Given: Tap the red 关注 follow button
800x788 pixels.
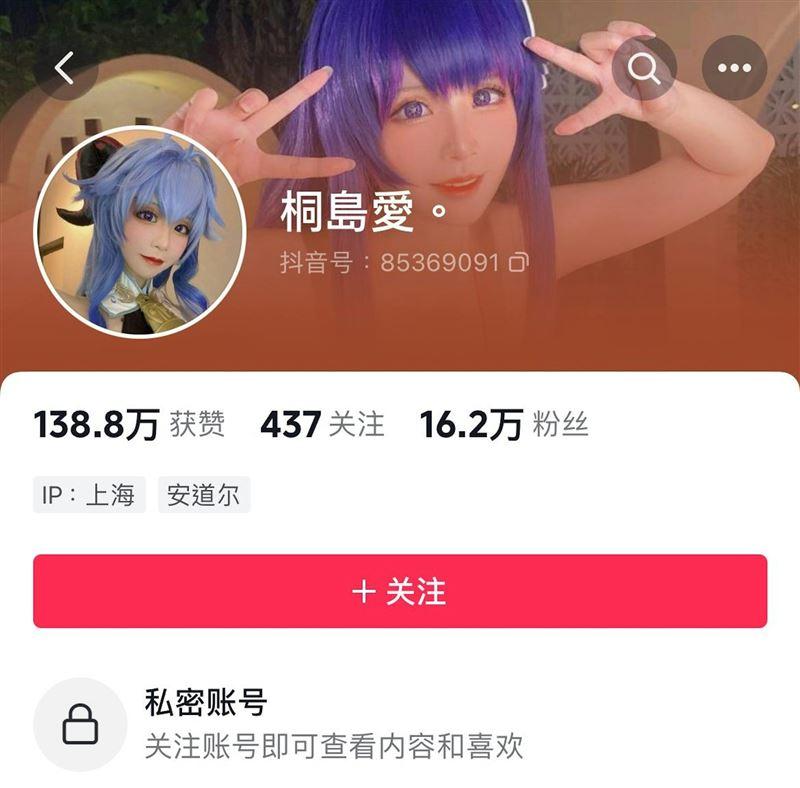Looking at the screenshot, I should [400, 591].
